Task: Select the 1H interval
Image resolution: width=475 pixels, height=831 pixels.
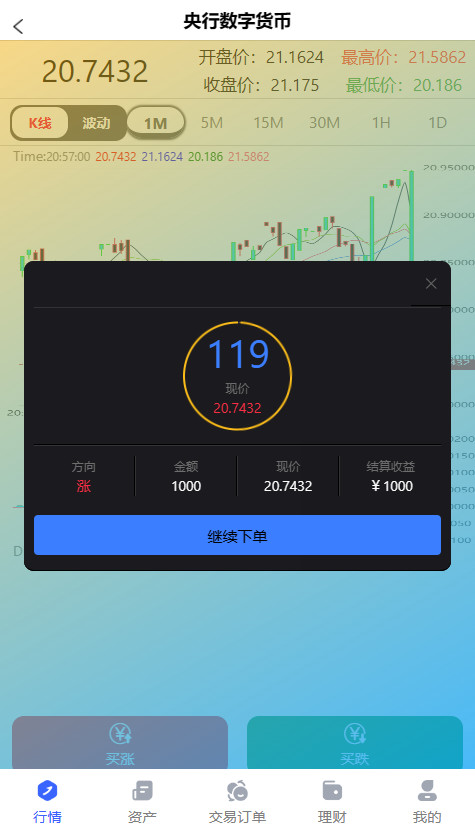Action: [x=381, y=123]
